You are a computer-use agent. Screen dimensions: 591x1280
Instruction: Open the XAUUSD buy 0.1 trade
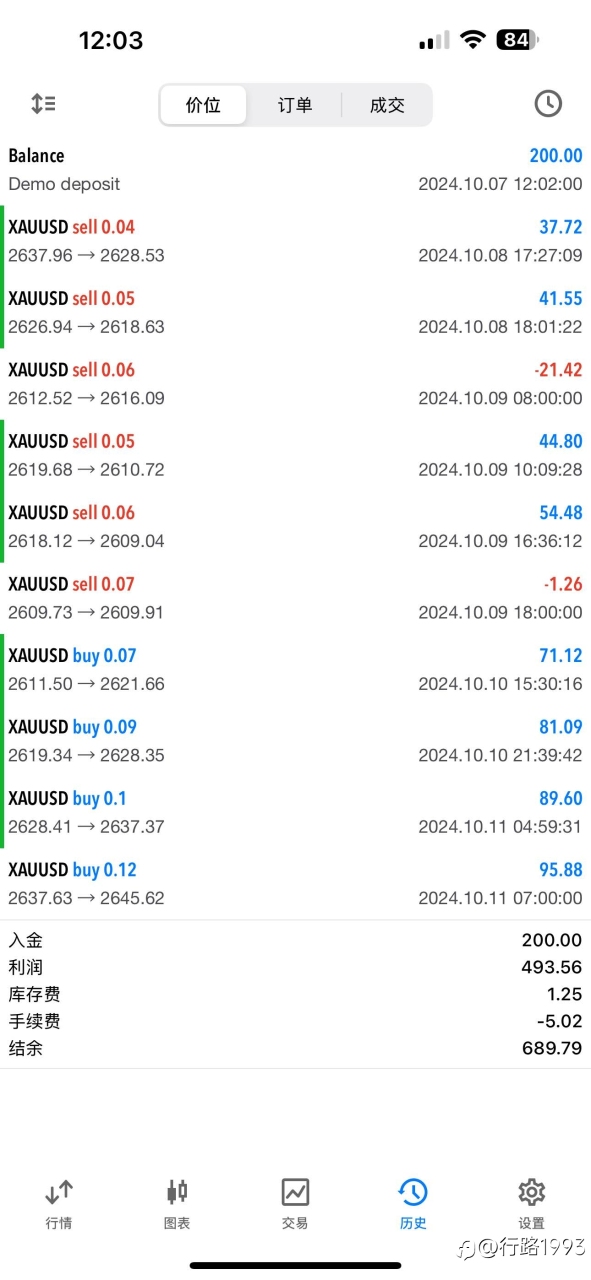295,812
